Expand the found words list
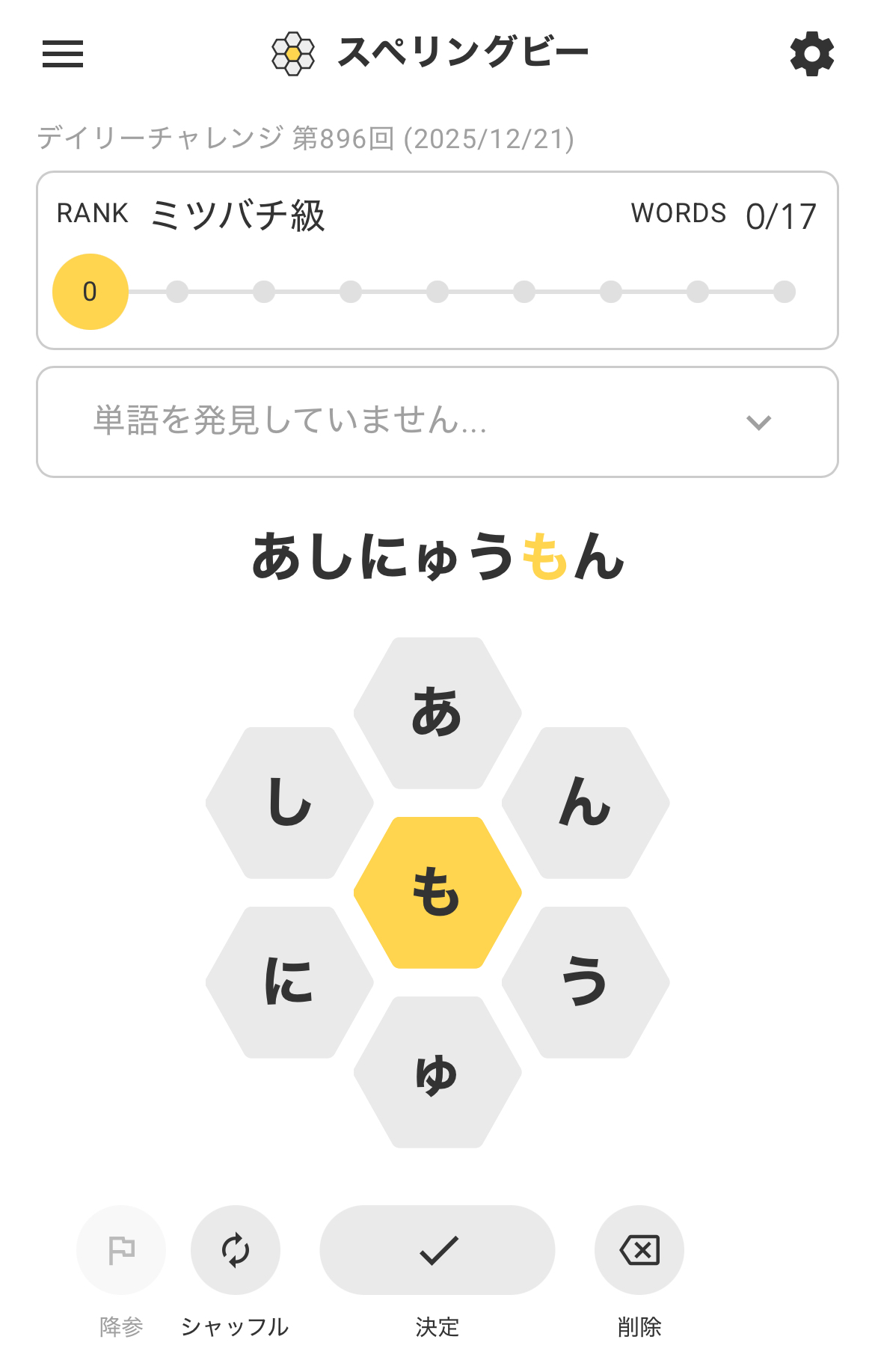 click(x=758, y=423)
